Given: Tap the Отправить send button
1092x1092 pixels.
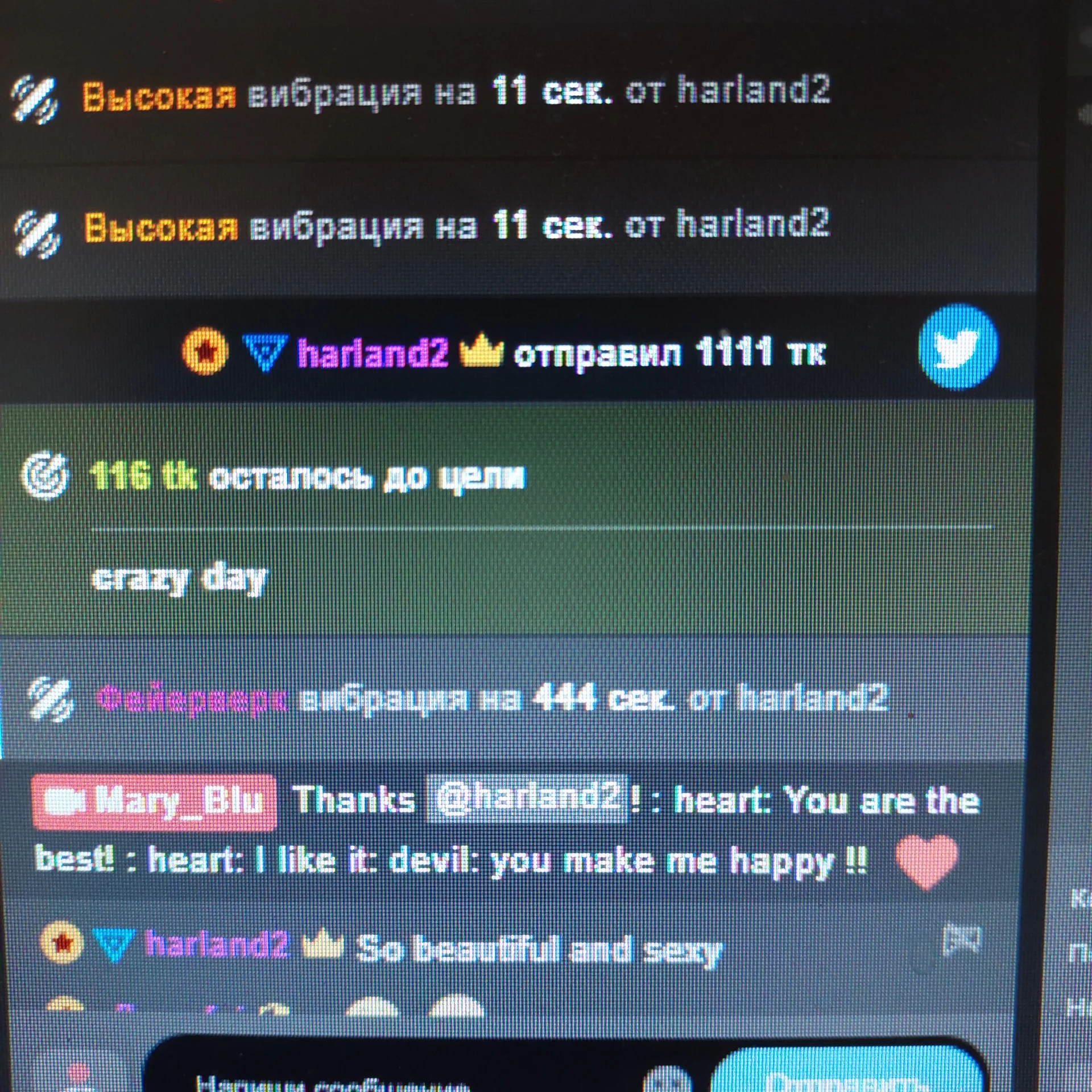Looking at the screenshot, I should tap(847, 1076).
